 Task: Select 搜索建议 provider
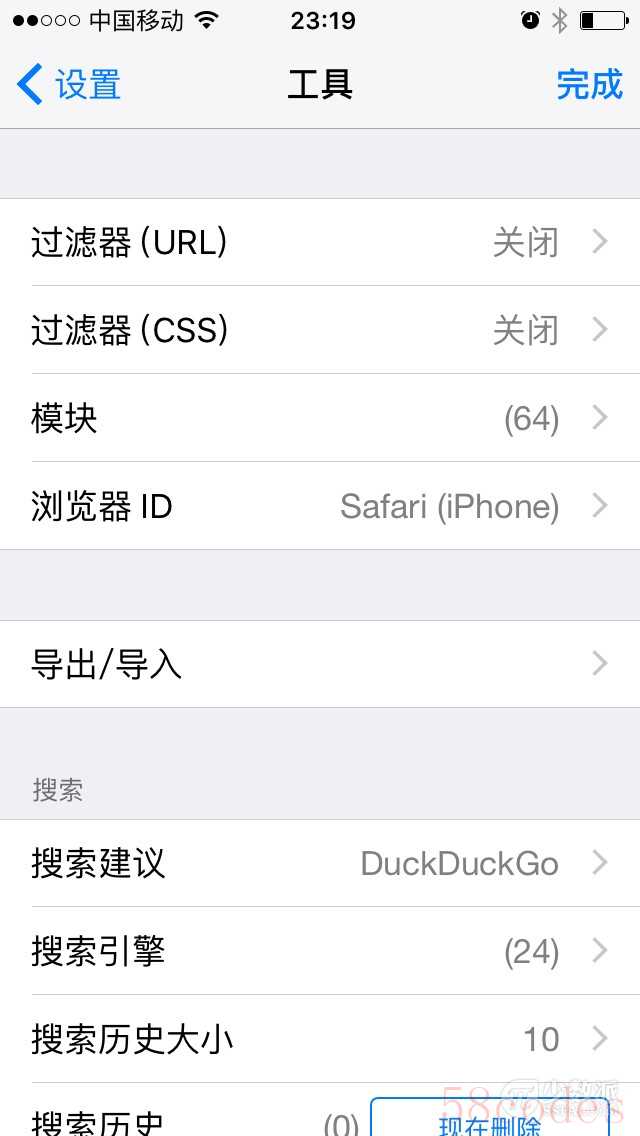320,863
